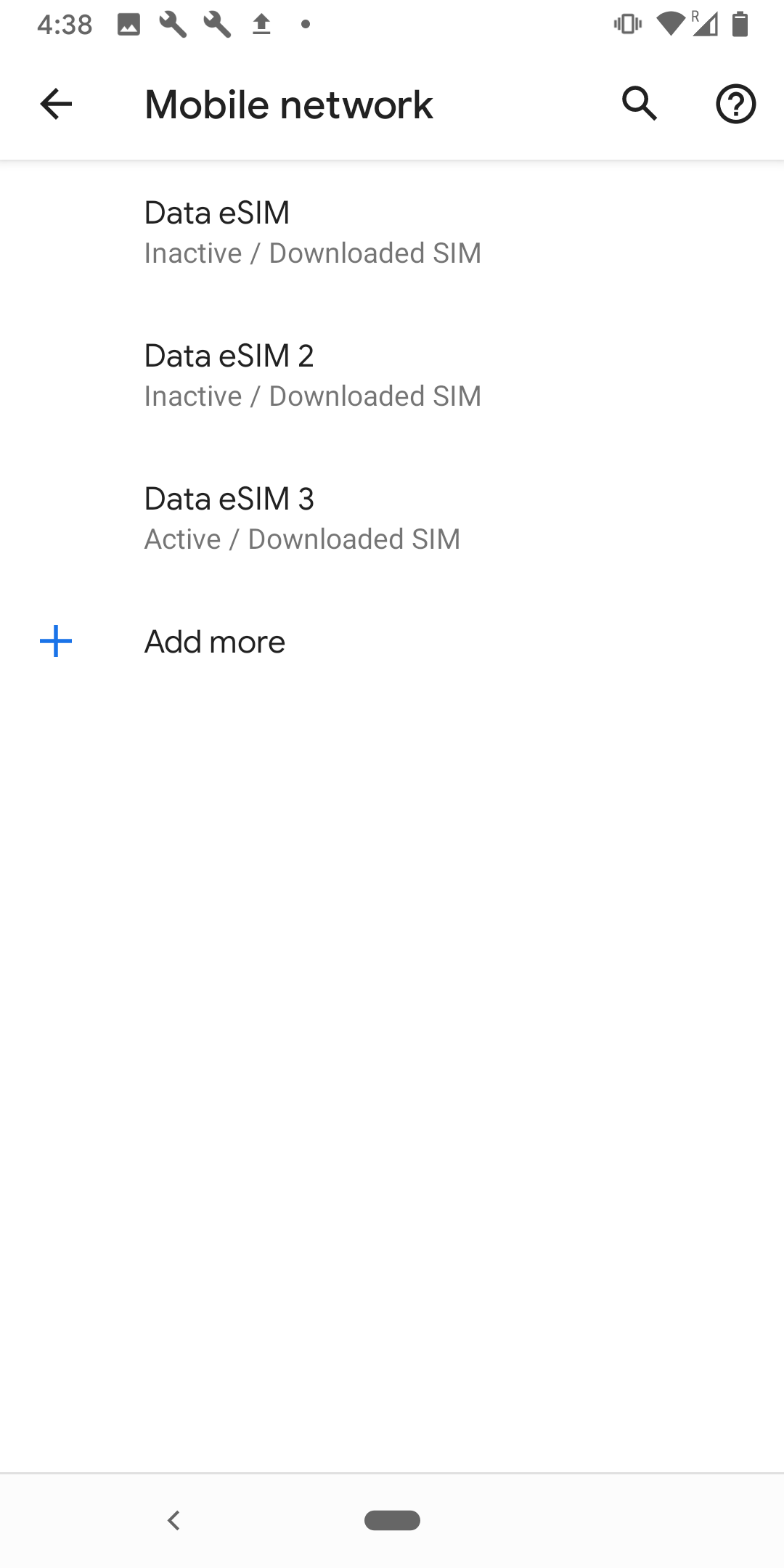
Task: Tap the back arrow in the top bar
Action: click(54, 104)
